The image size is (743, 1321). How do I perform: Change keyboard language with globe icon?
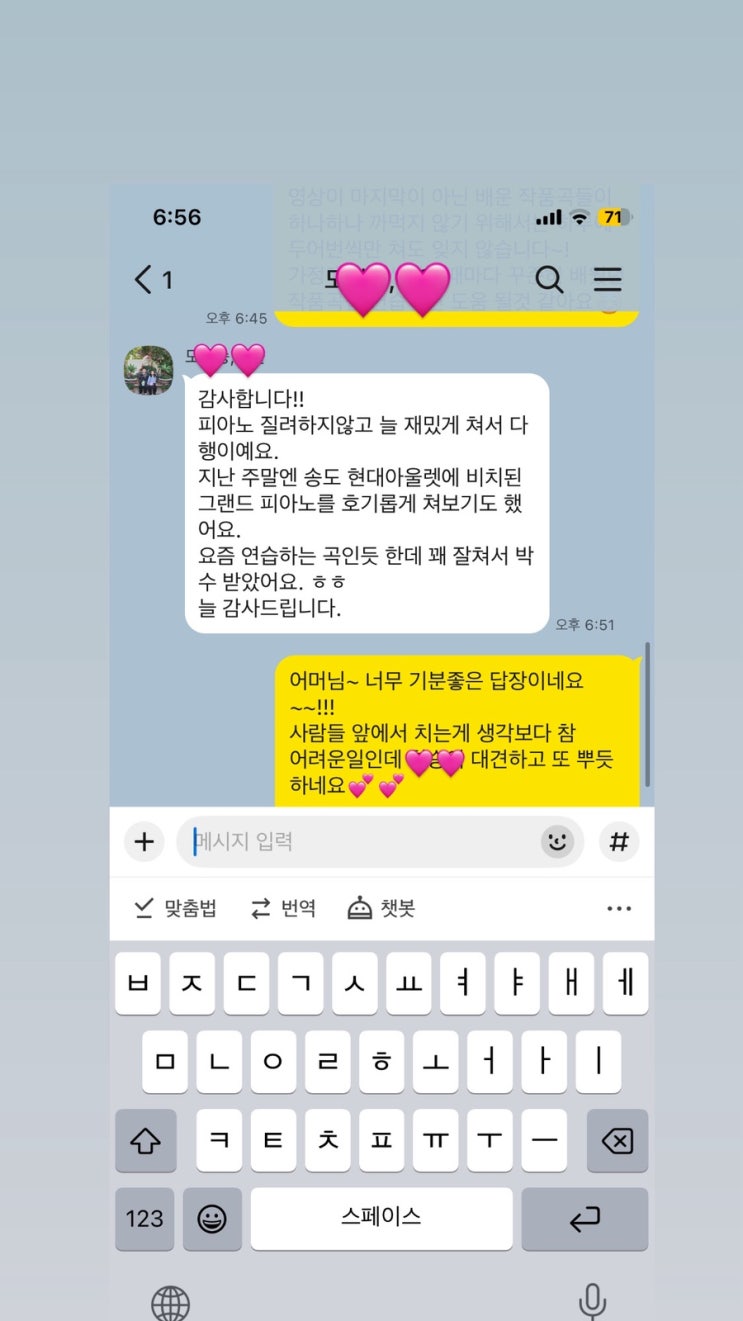[x=170, y=1303]
